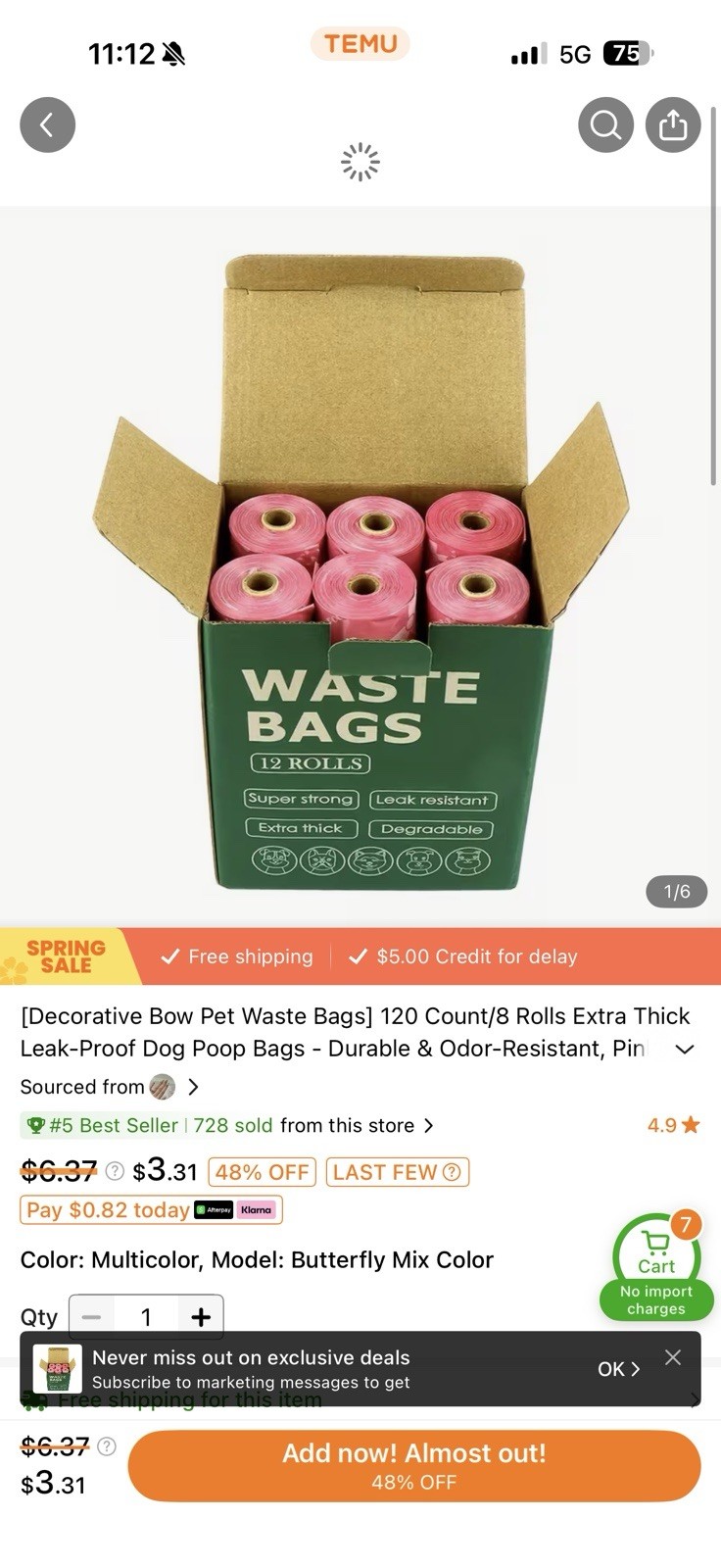Confirm OK on marketing messages banner
The image size is (721, 1568).
618,1369
